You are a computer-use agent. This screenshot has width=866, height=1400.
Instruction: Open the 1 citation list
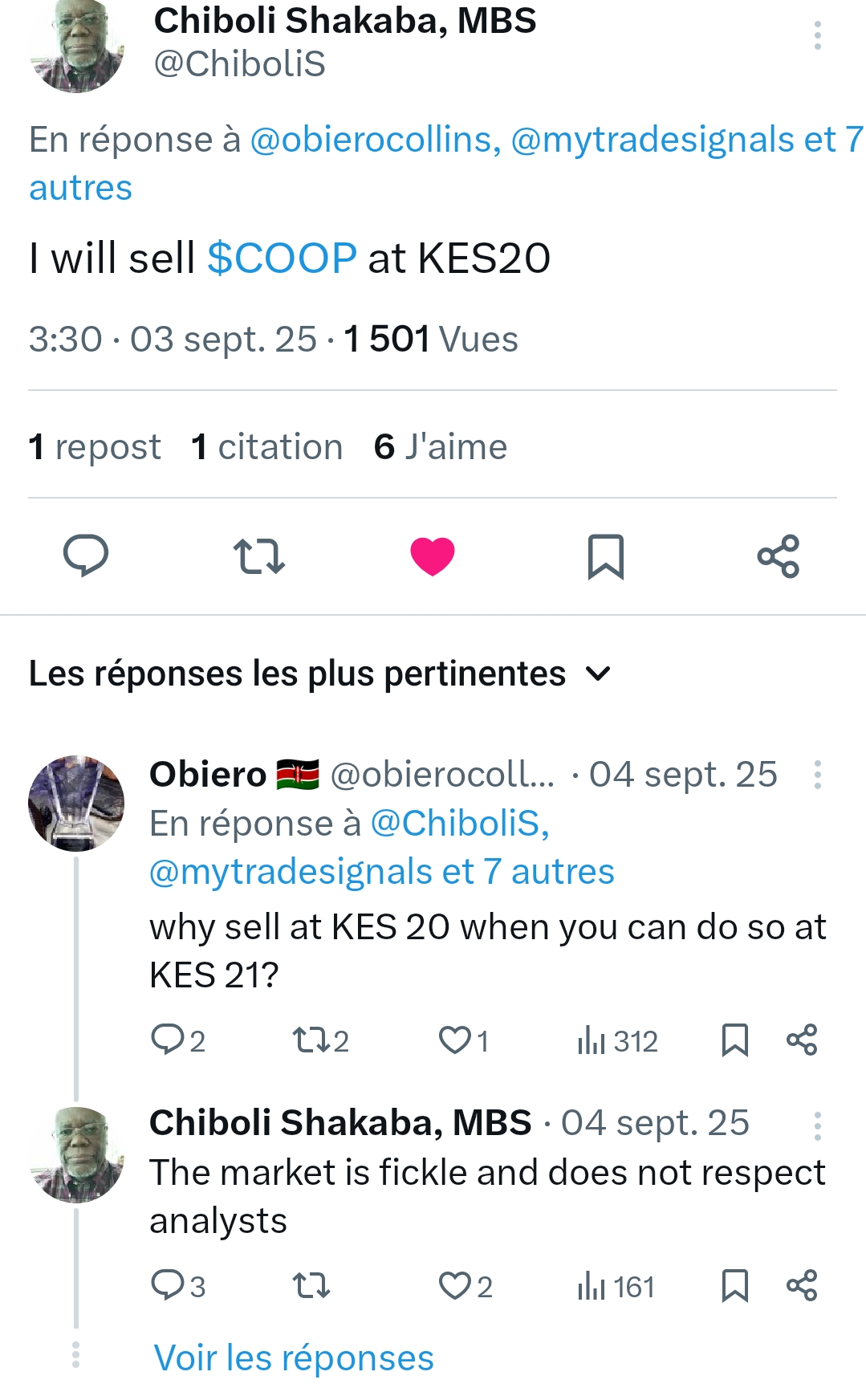pos(267,447)
